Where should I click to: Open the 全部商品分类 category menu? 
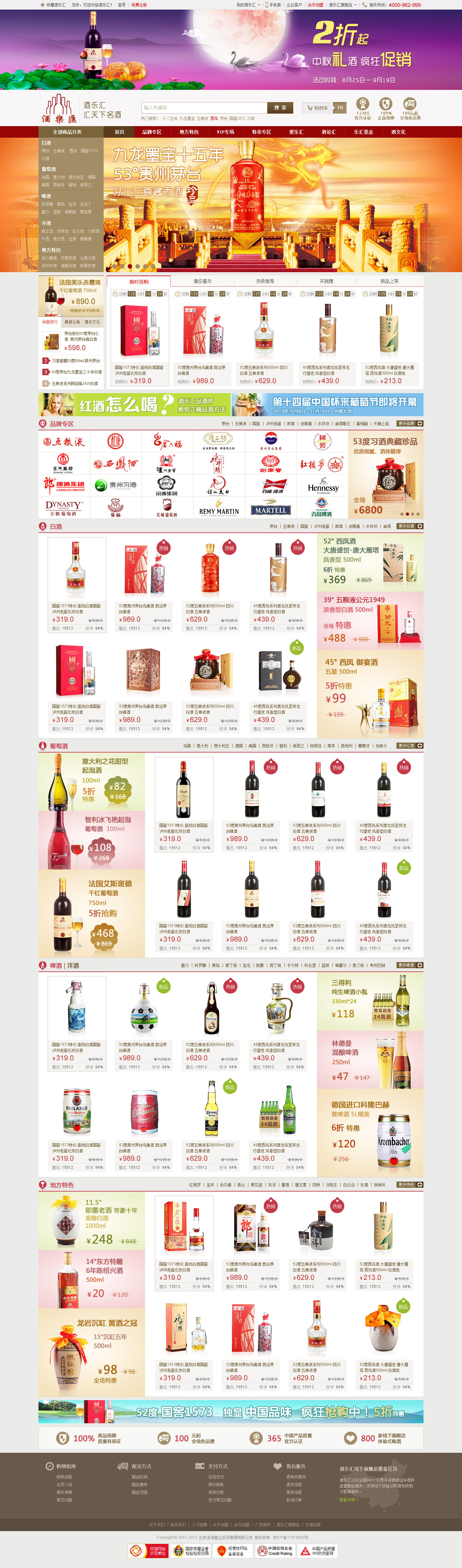[67, 132]
